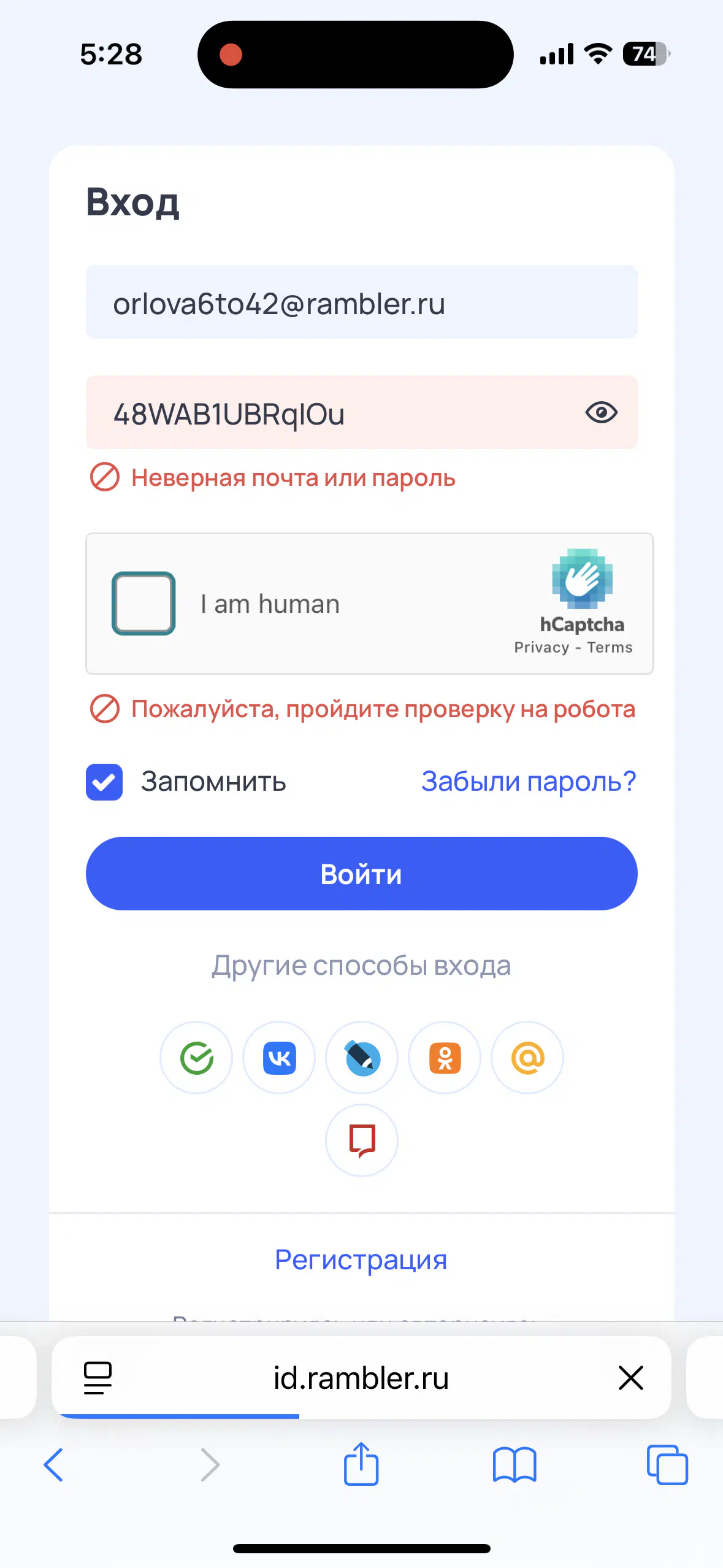Open hCaptcha Privacy link
The image size is (723, 1568).
[541, 648]
